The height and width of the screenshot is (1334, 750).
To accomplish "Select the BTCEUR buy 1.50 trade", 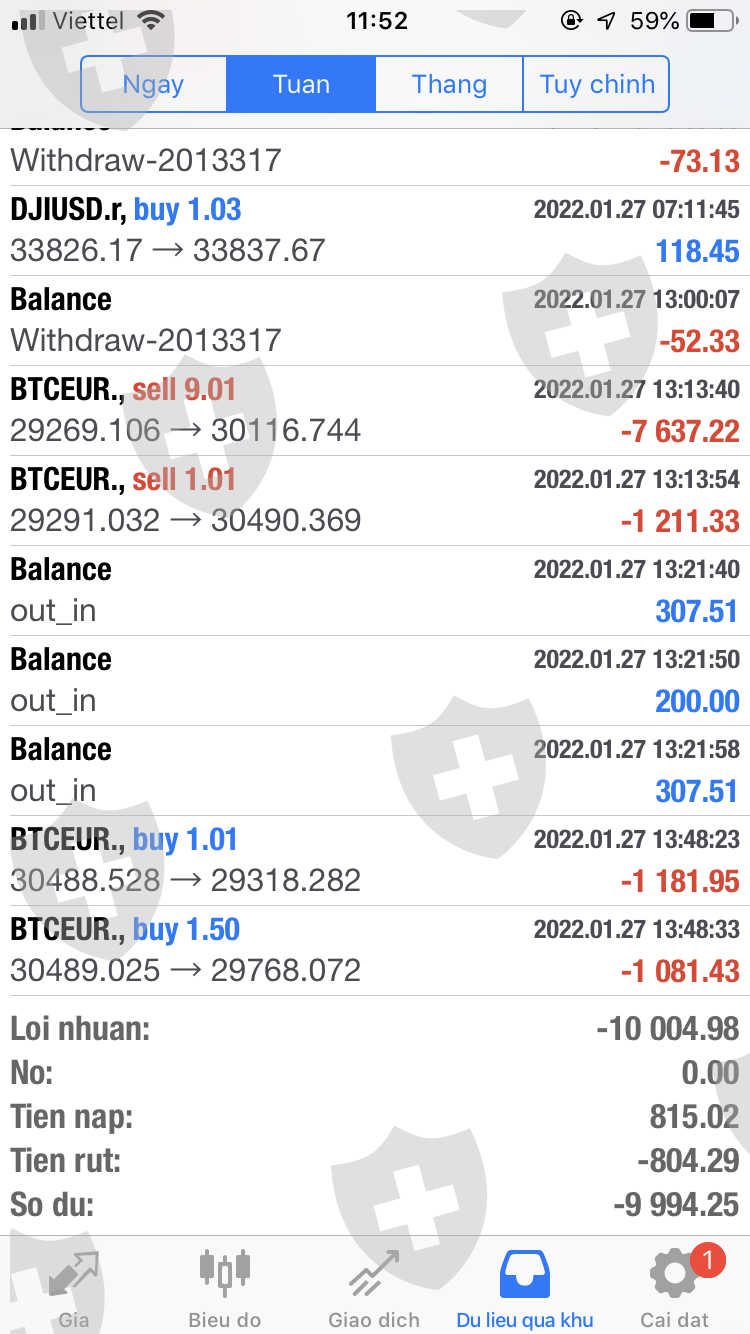I will click(x=375, y=950).
